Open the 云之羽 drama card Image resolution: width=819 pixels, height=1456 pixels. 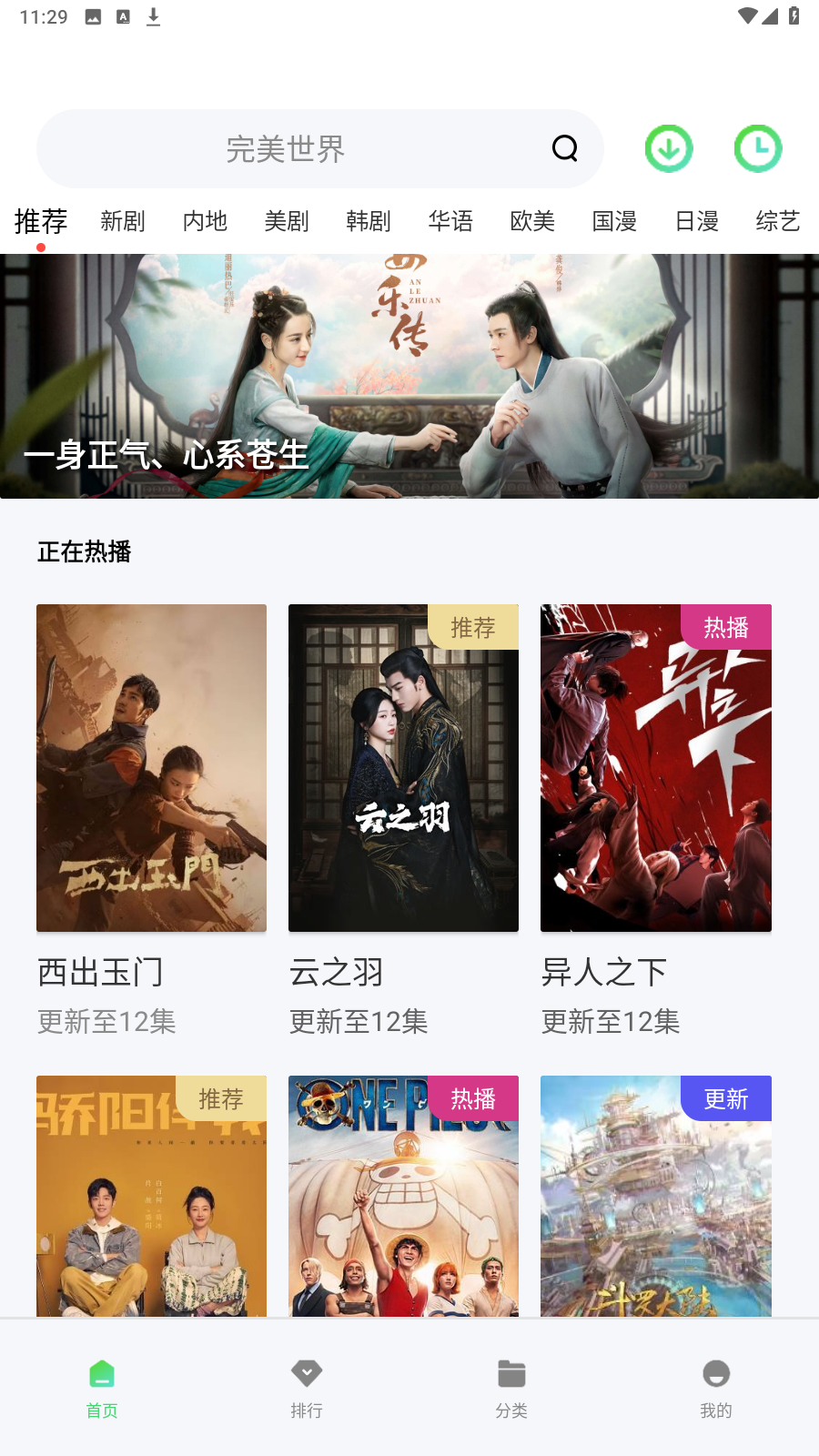coord(403,820)
